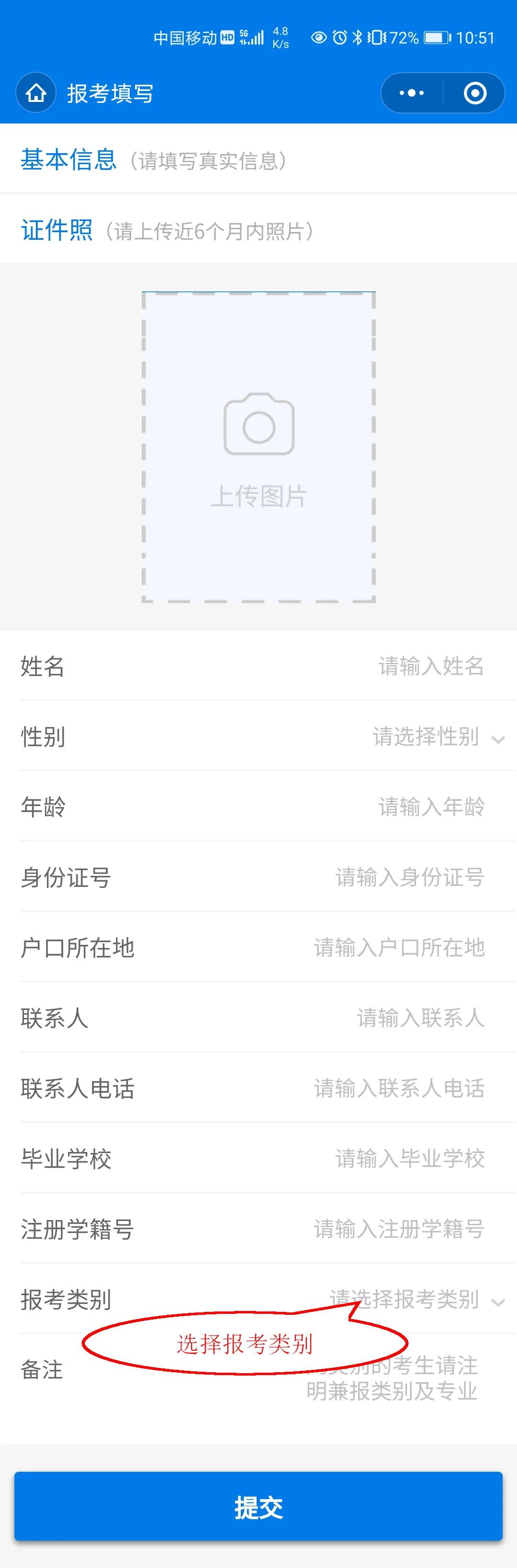517x1568 pixels.
Task: Open the three-dot more menu
Action: [412, 93]
